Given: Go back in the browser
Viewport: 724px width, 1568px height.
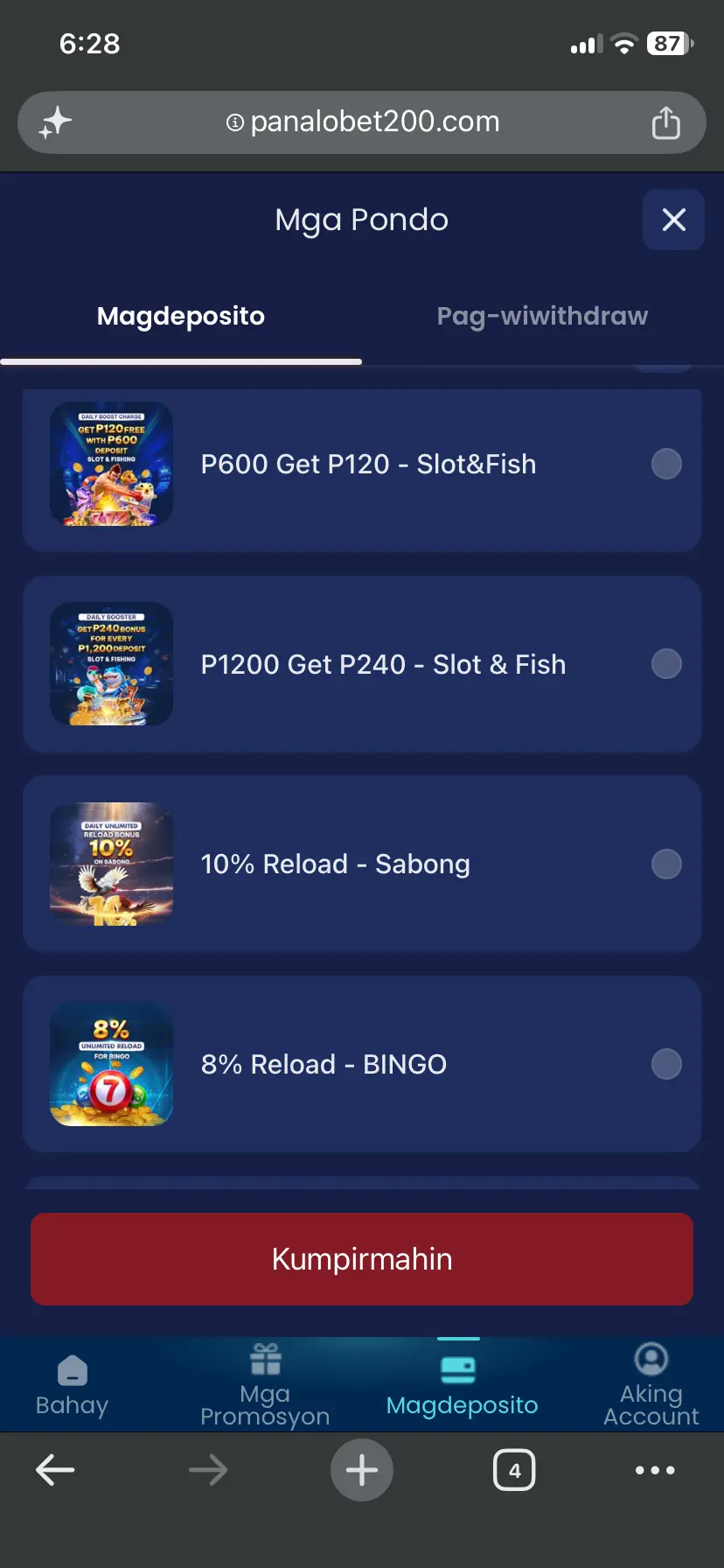Looking at the screenshot, I should pyautogui.click(x=55, y=1470).
